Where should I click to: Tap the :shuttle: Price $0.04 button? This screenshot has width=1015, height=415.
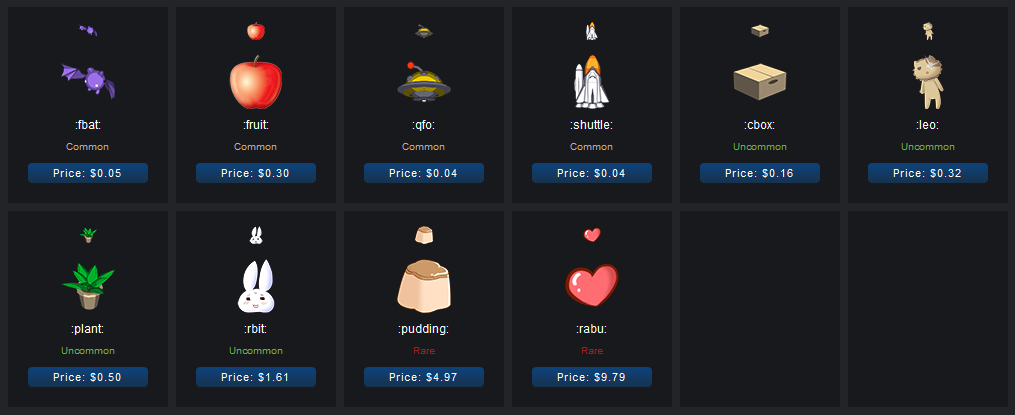[592, 173]
